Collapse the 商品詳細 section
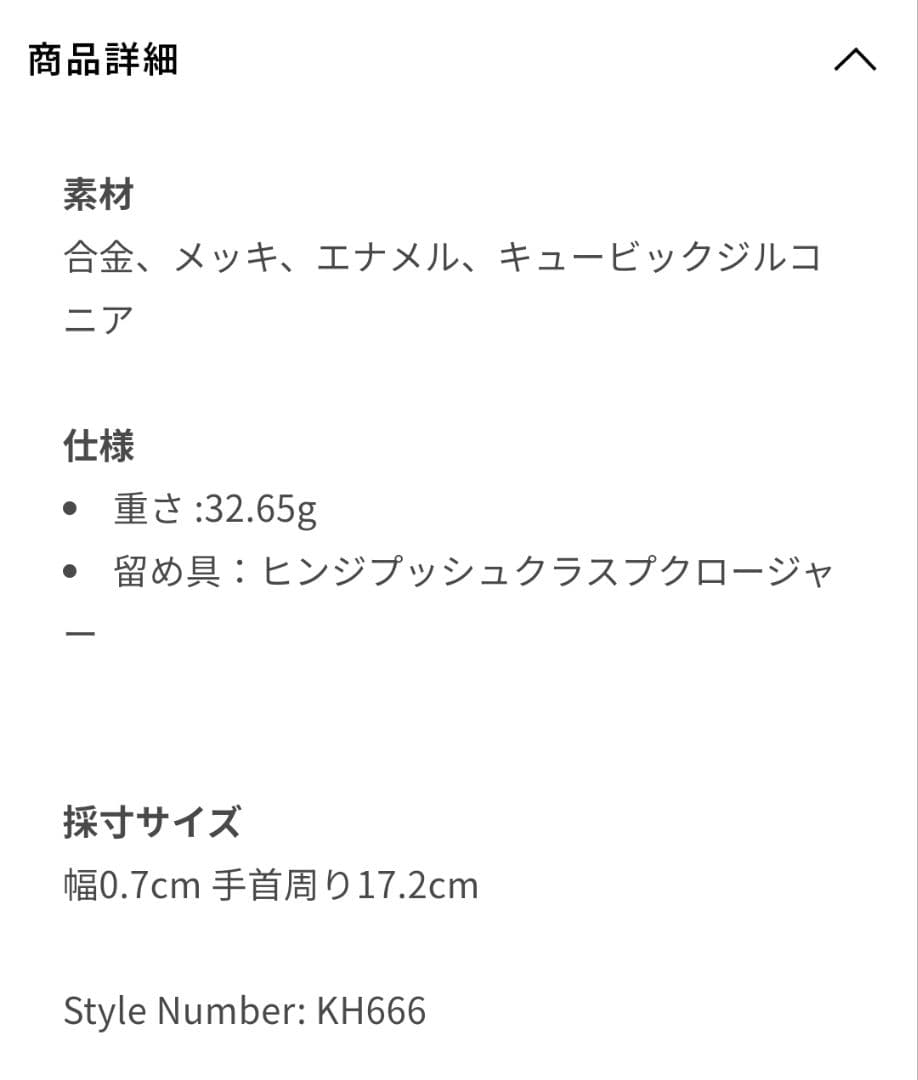The height and width of the screenshot is (1080, 918). pyautogui.click(x=854, y=61)
